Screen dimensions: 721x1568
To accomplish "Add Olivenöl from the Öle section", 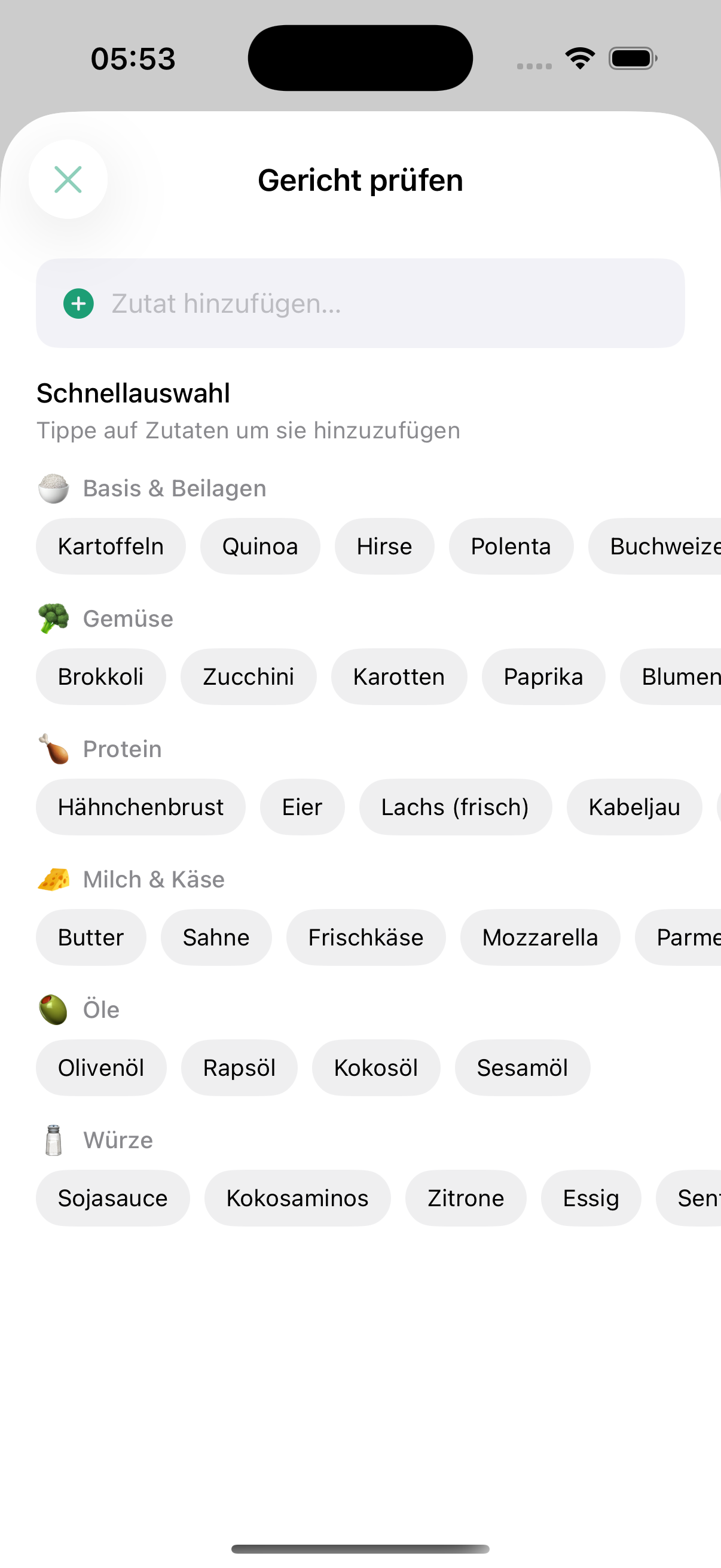I will pyautogui.click(x=101, y=1067).
